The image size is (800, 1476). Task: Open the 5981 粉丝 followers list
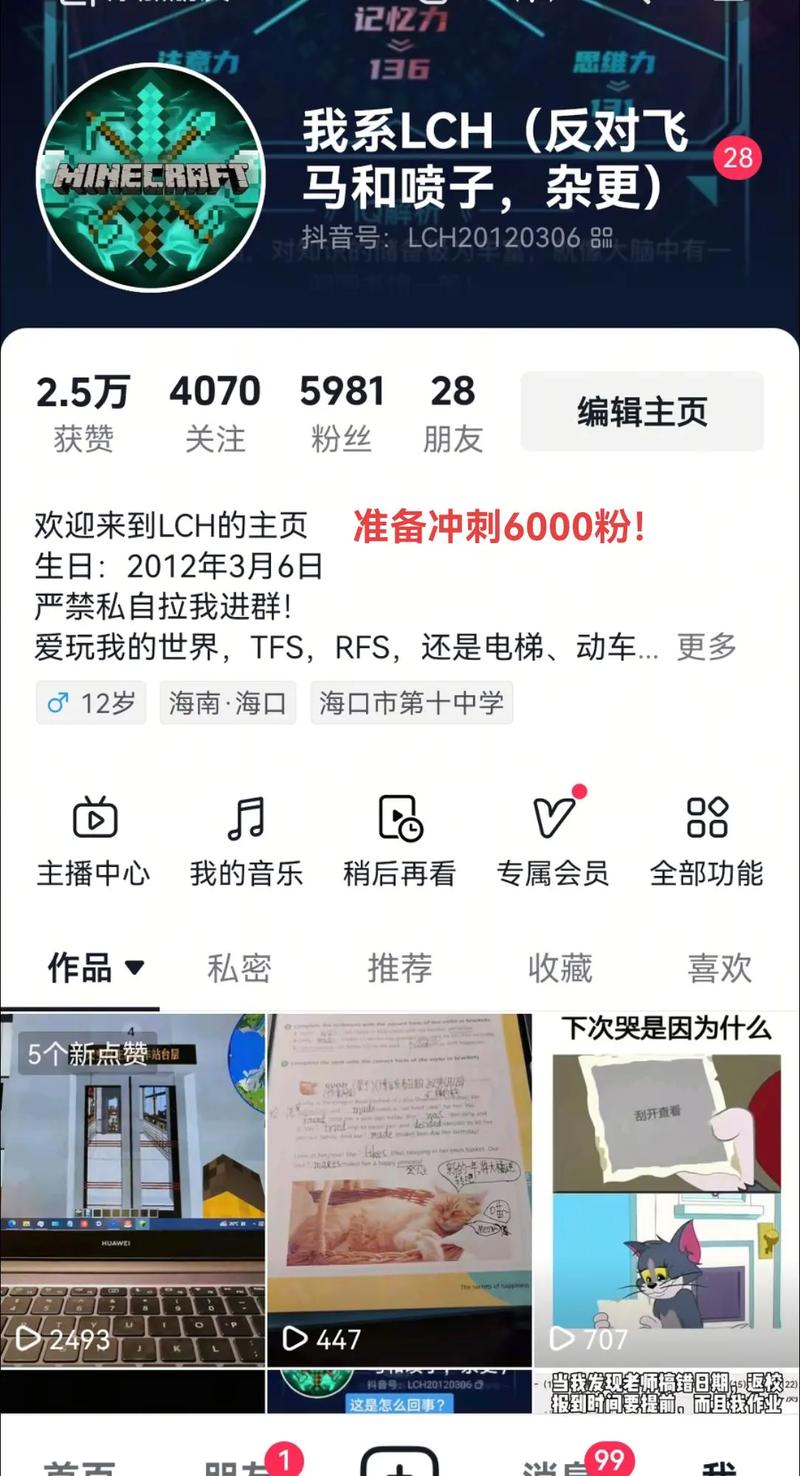click(341, 412)
